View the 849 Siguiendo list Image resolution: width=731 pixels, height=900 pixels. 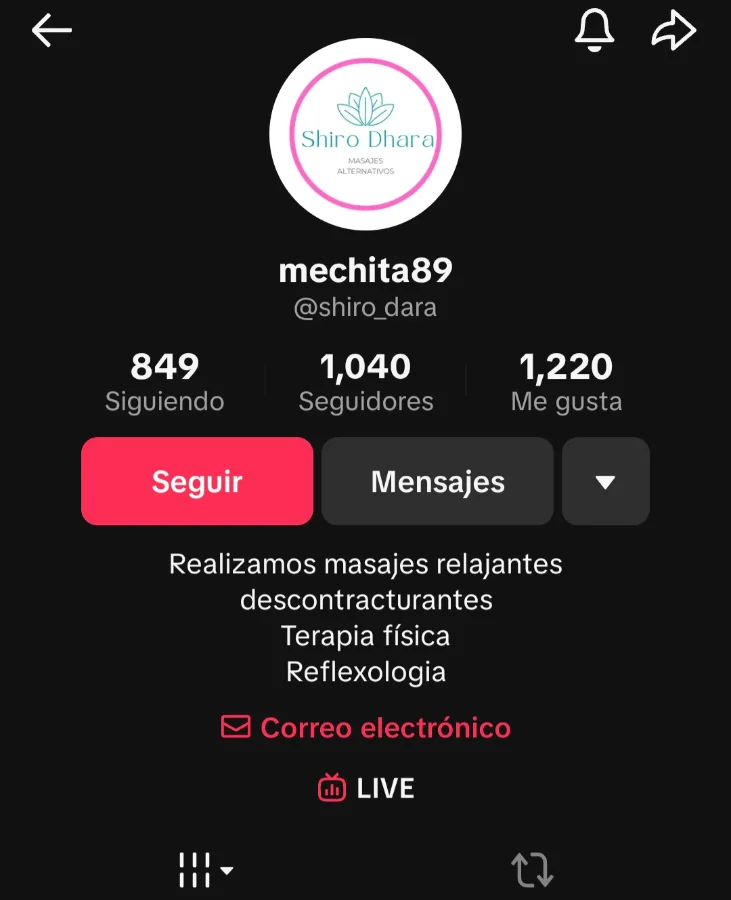click(164, 381)
